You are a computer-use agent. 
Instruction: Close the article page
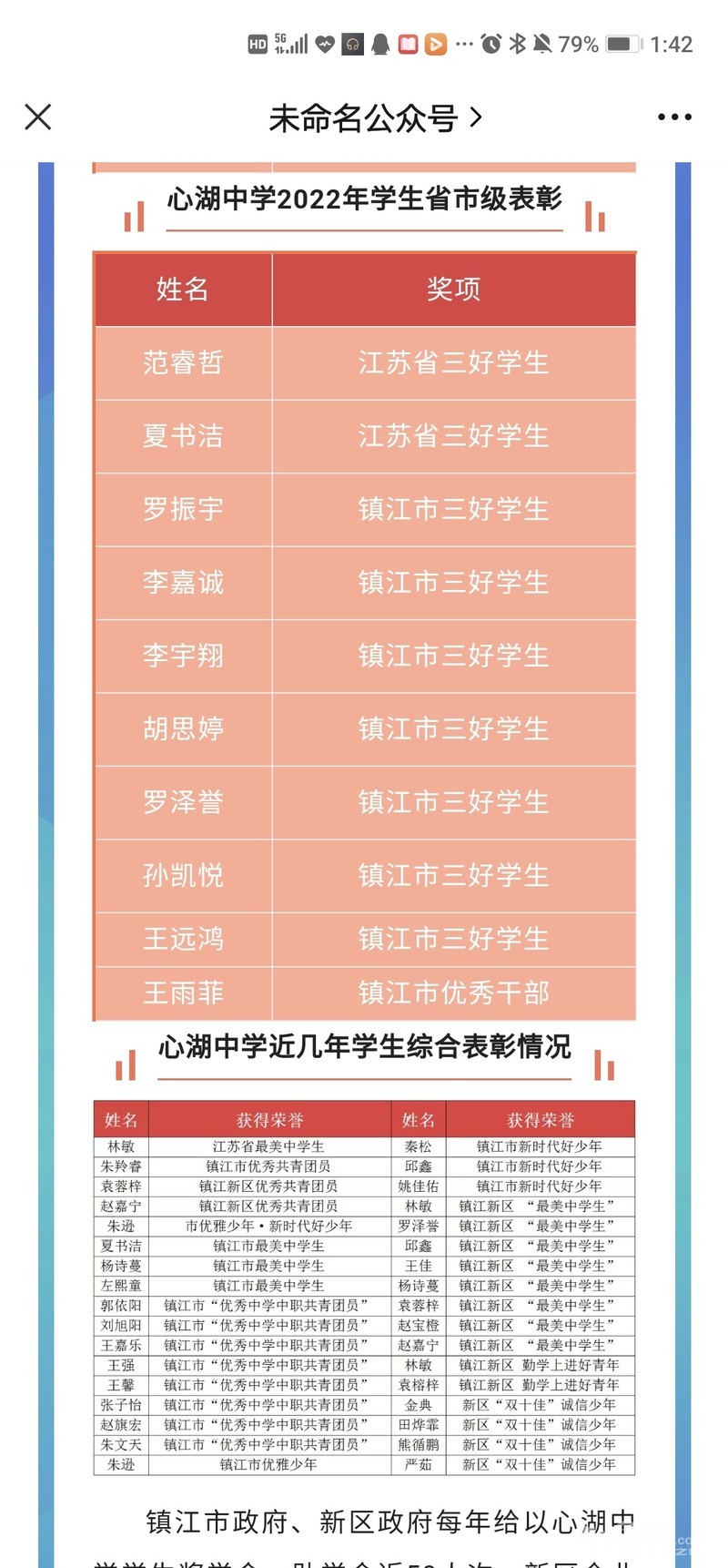click(38, 117)
